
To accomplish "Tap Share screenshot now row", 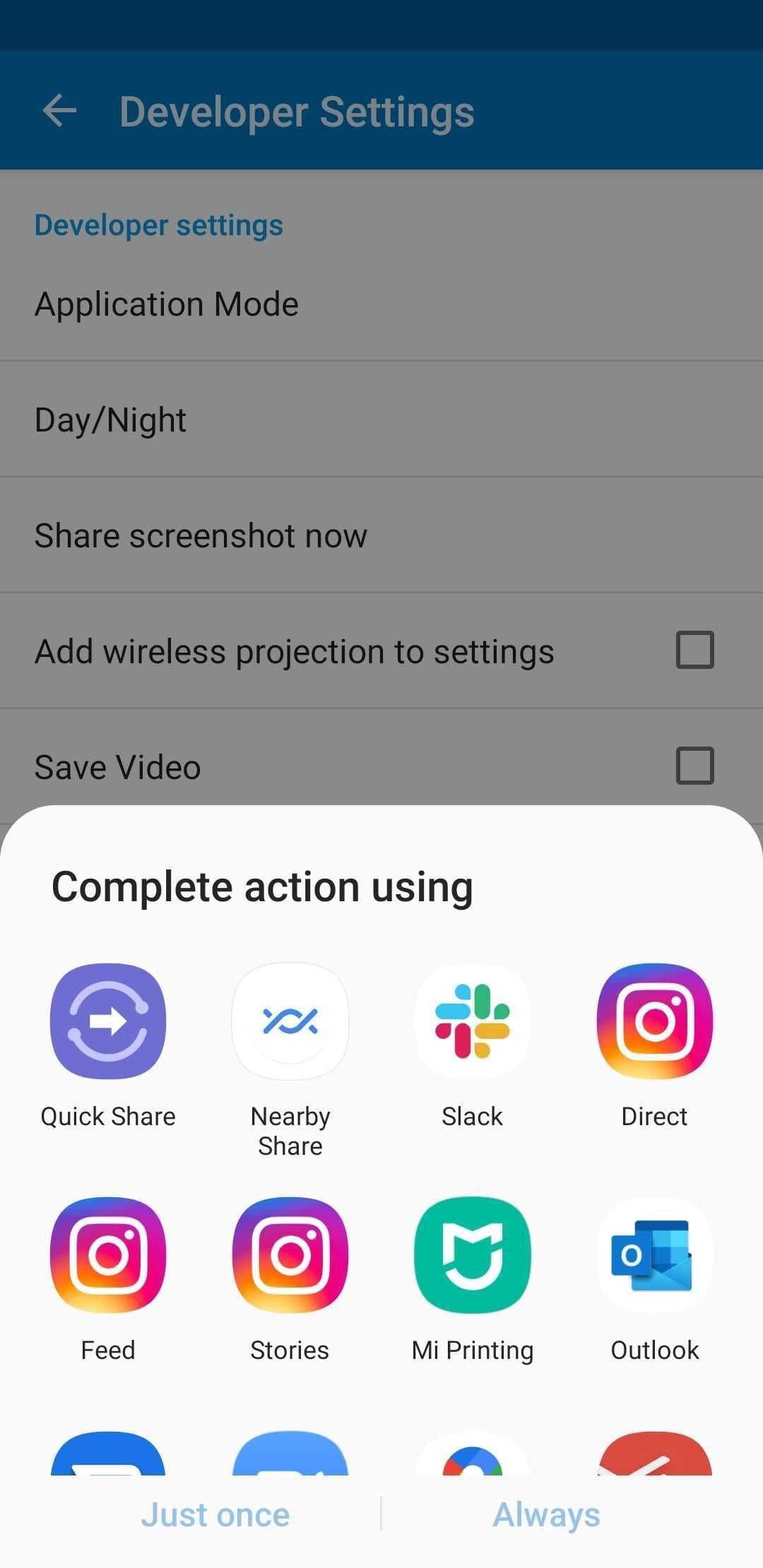I will pos(381,535).
